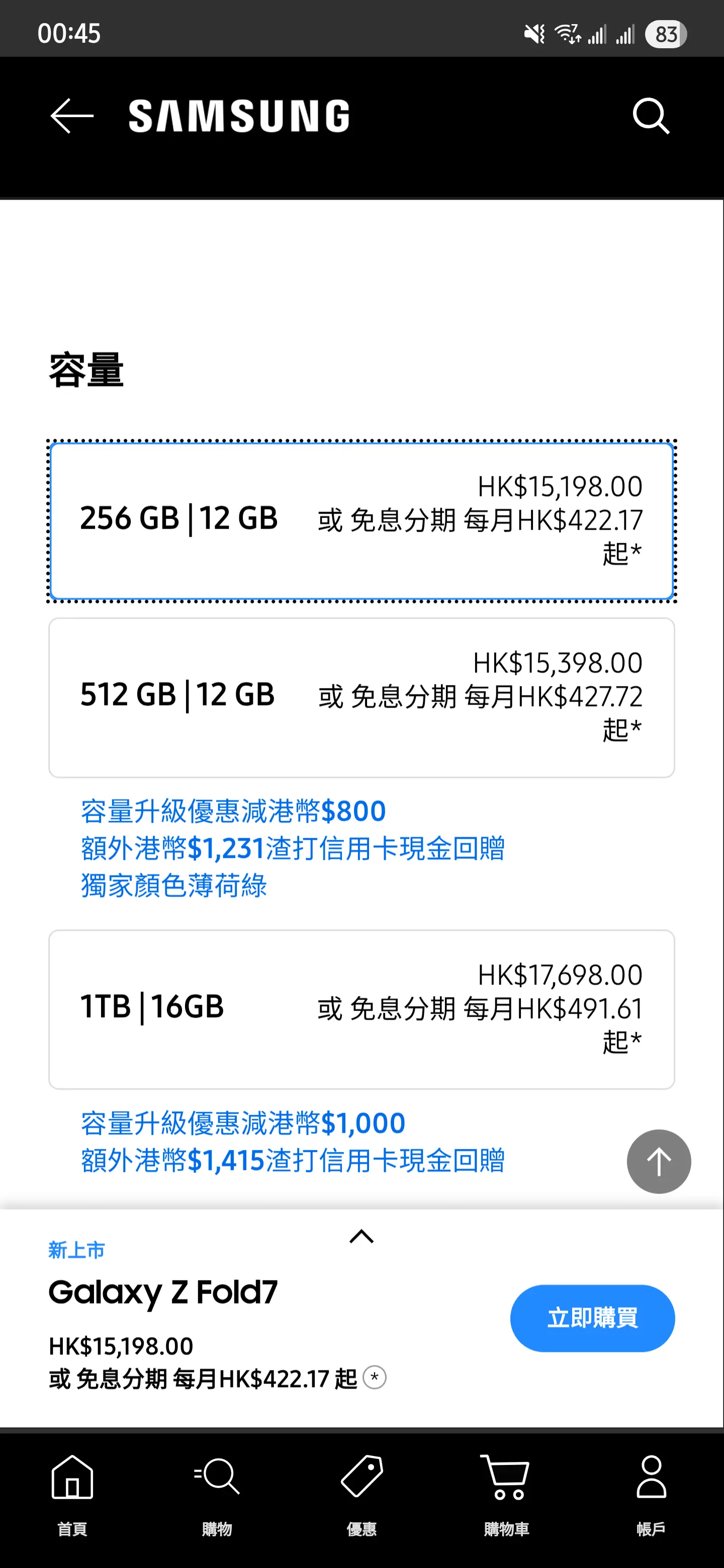Select the 256 GB | 12 GB capacity

[361, 521]
